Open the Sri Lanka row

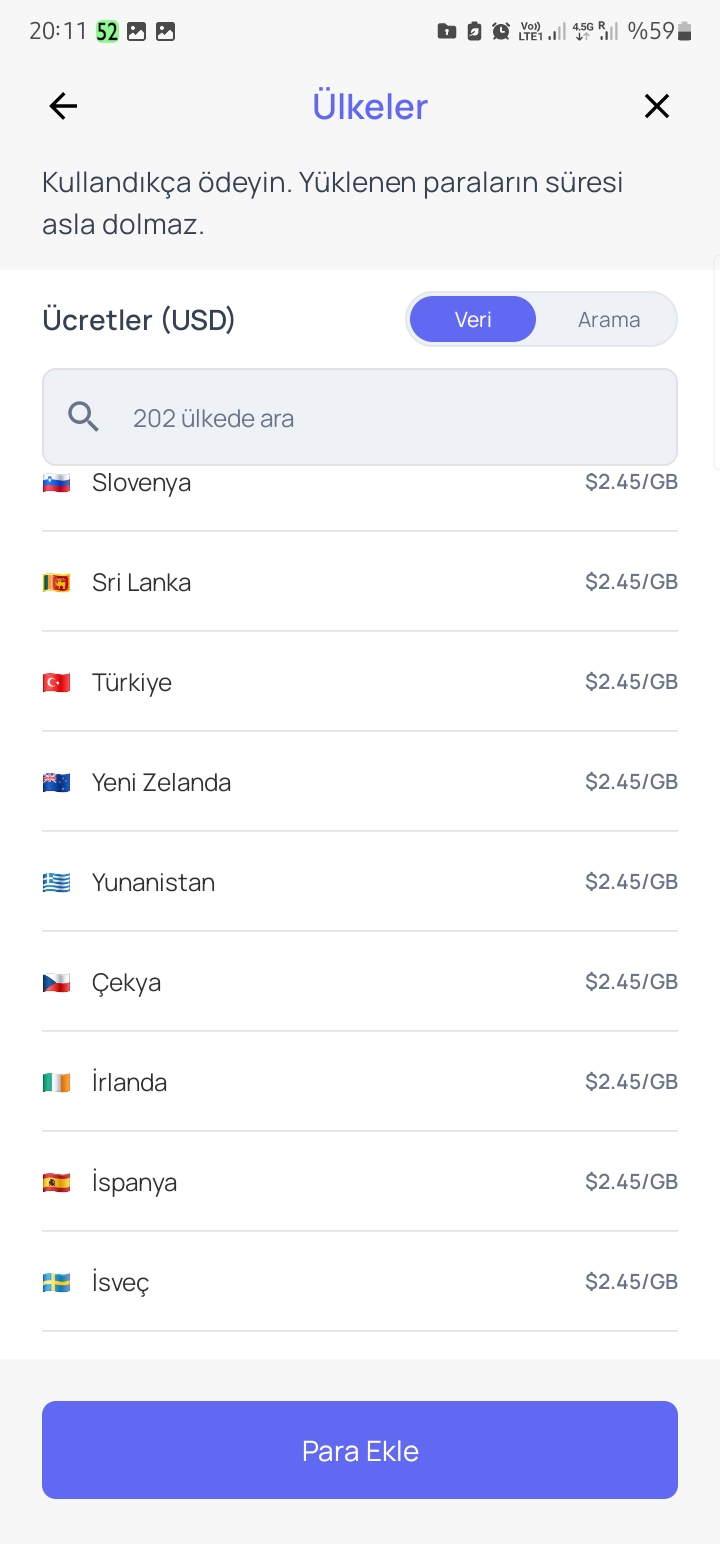pyautogui.click(x=360, y=582)
